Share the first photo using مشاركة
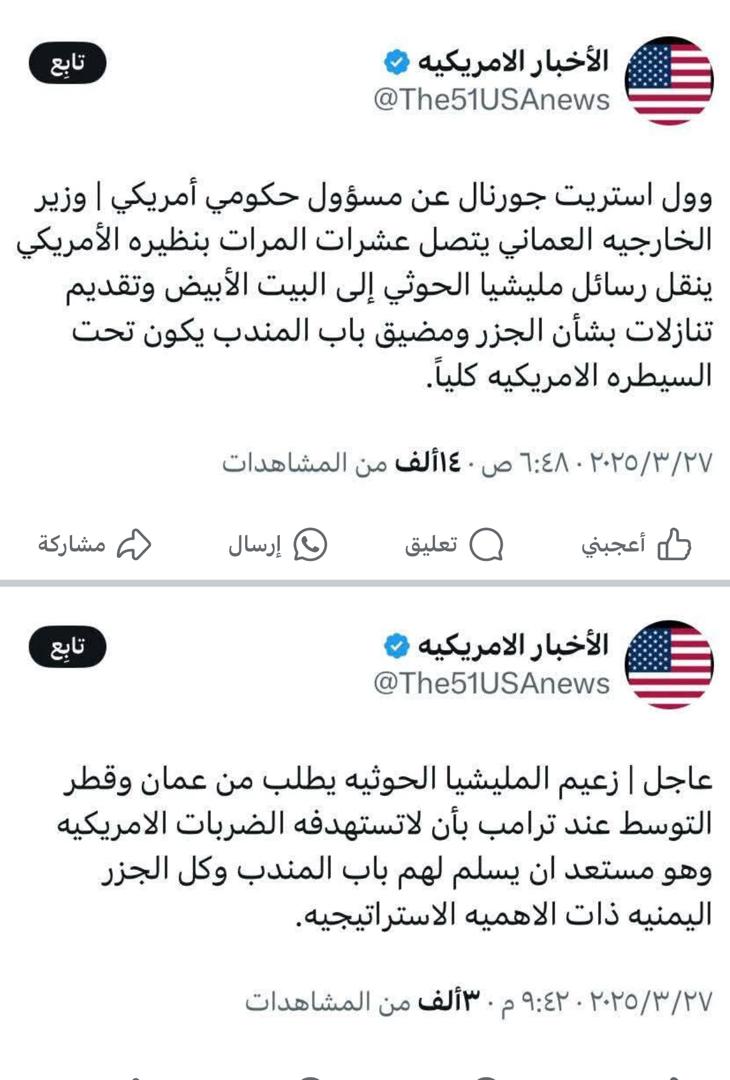The image size is (730, 1080). 94,544
